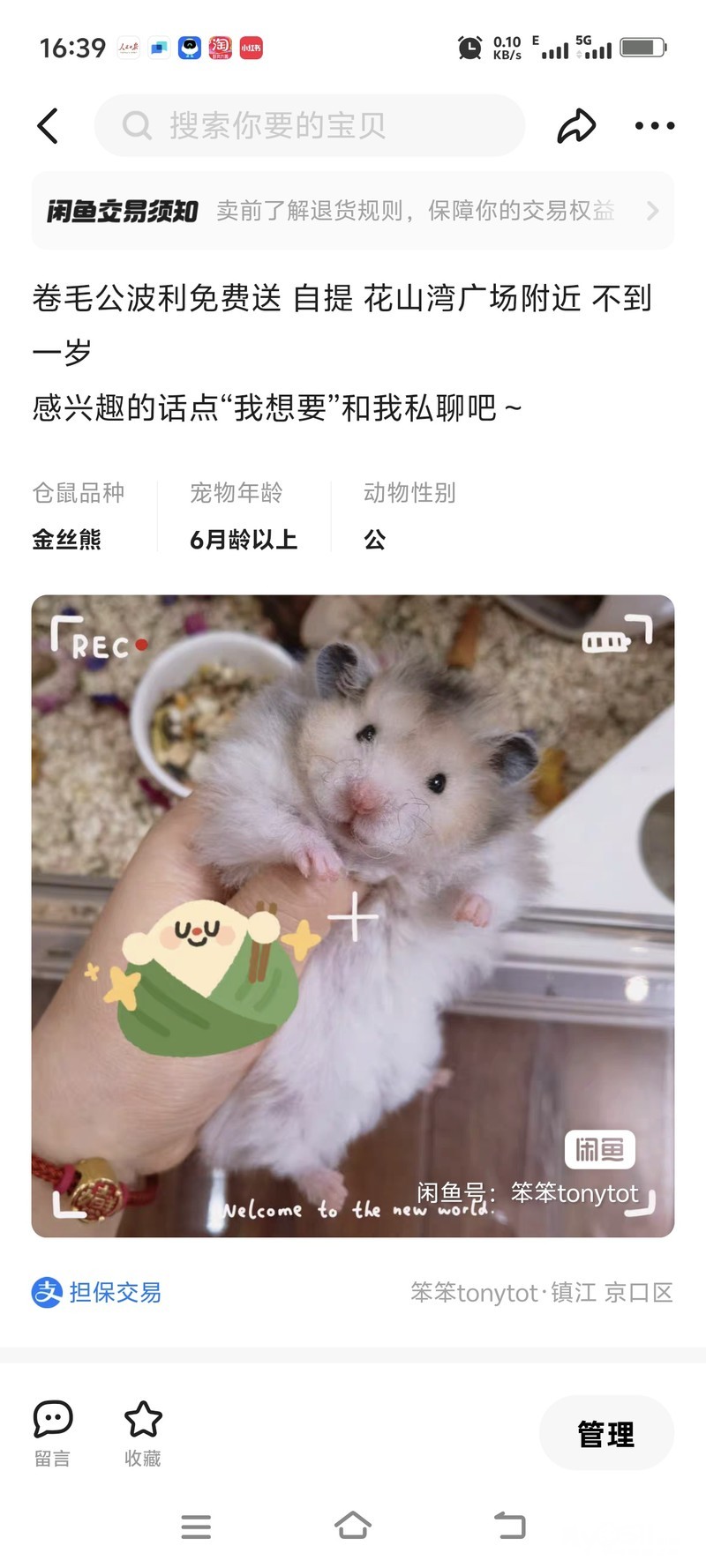The image size is (706, 1568).
Task: Tap the search box 搜索你要的宝贝
Action: 309,126
